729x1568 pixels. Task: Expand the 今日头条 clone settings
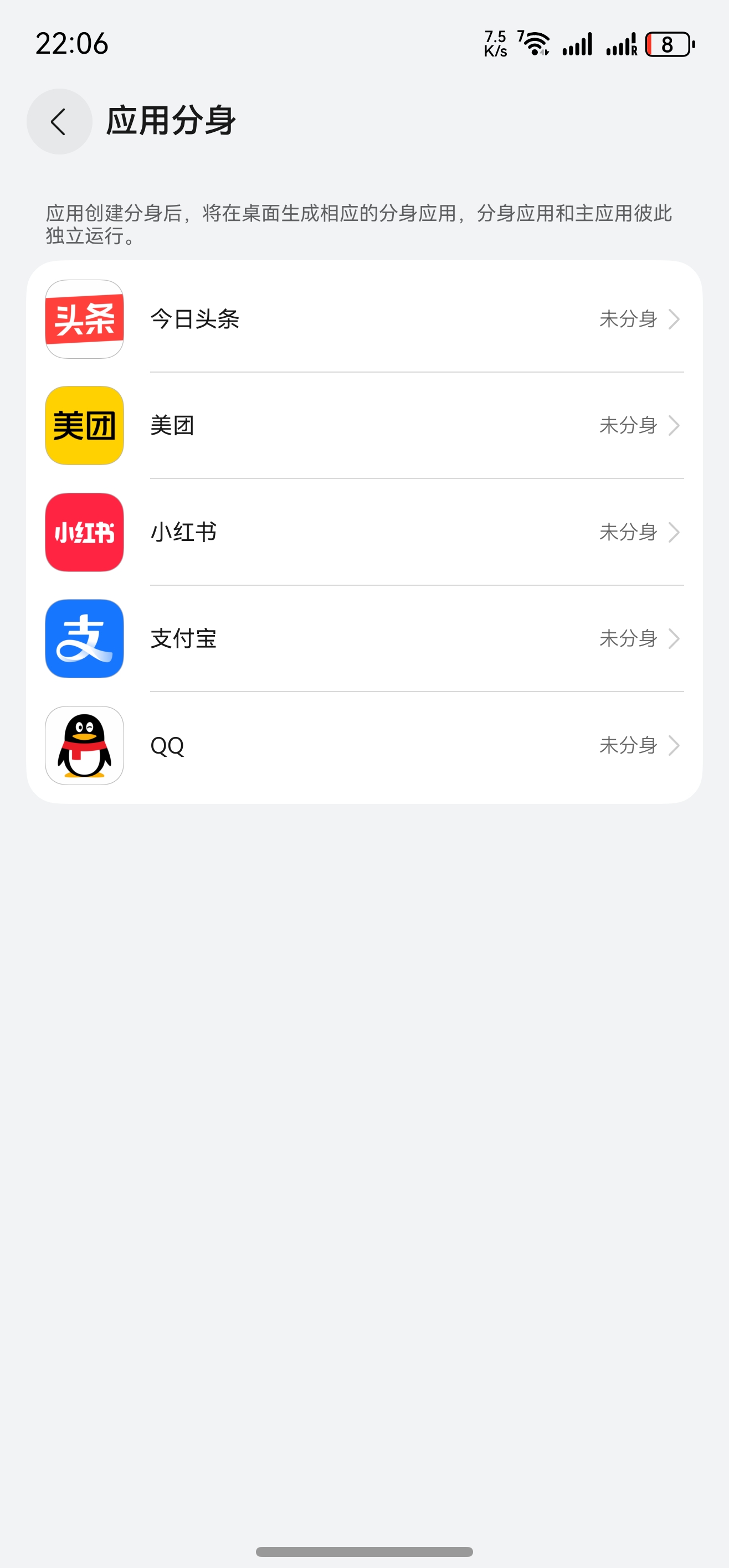[x=674, y=318]
